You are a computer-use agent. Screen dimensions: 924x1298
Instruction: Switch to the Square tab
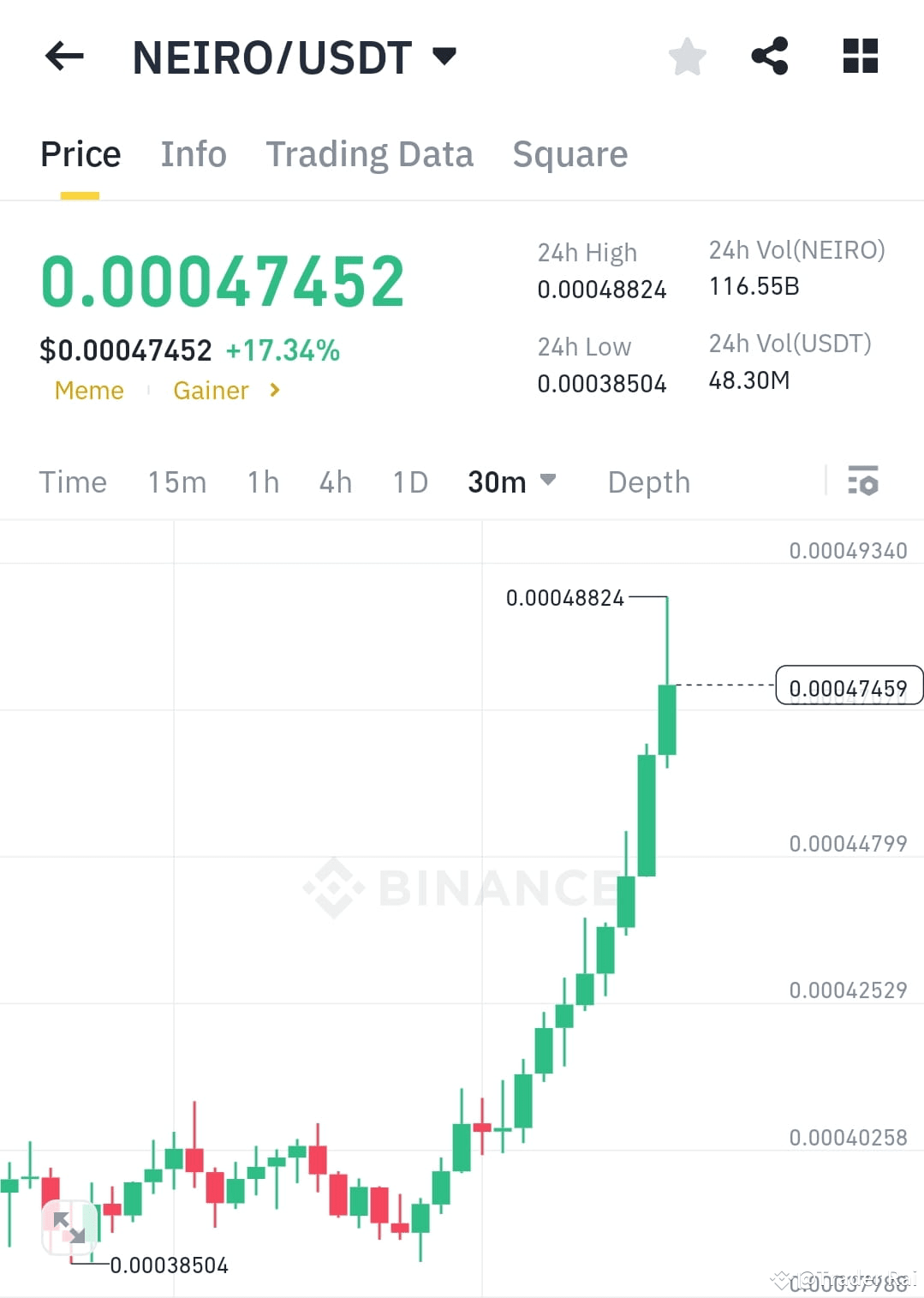coord(569,154)
